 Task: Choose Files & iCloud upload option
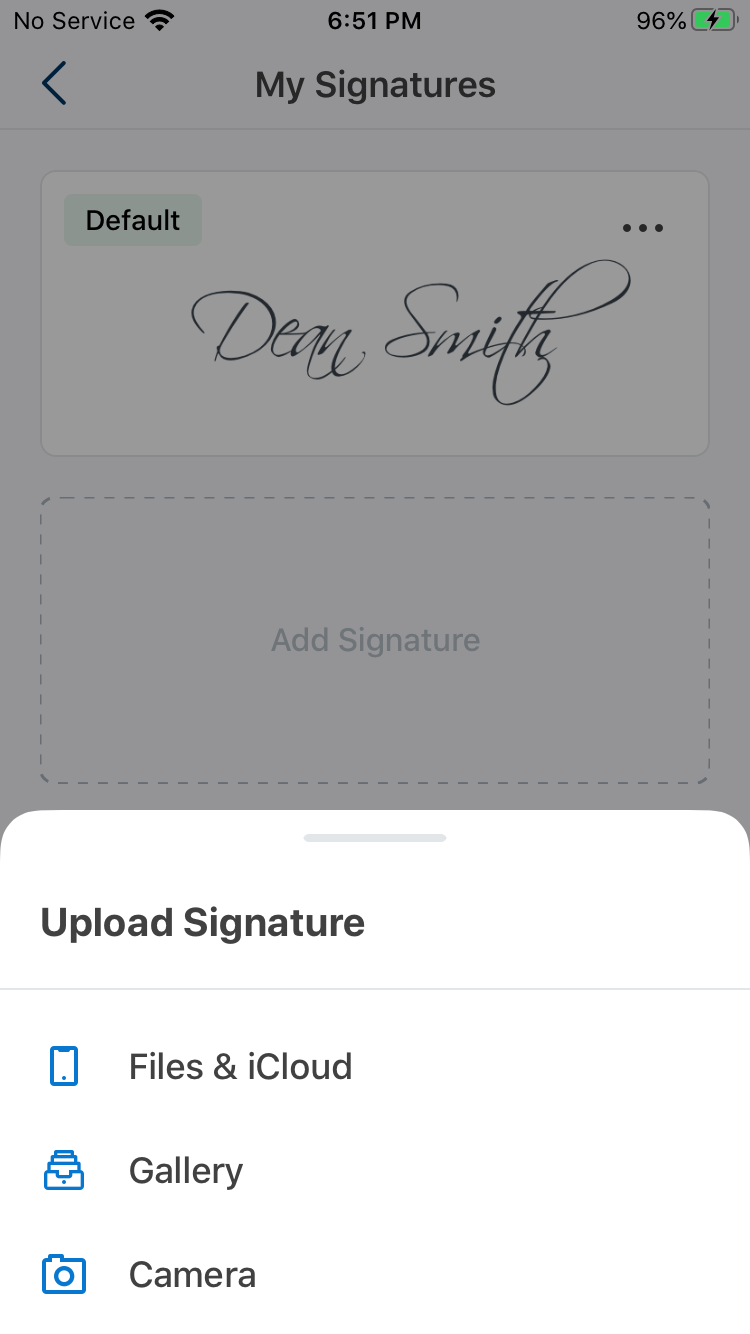coord(240,1067)
